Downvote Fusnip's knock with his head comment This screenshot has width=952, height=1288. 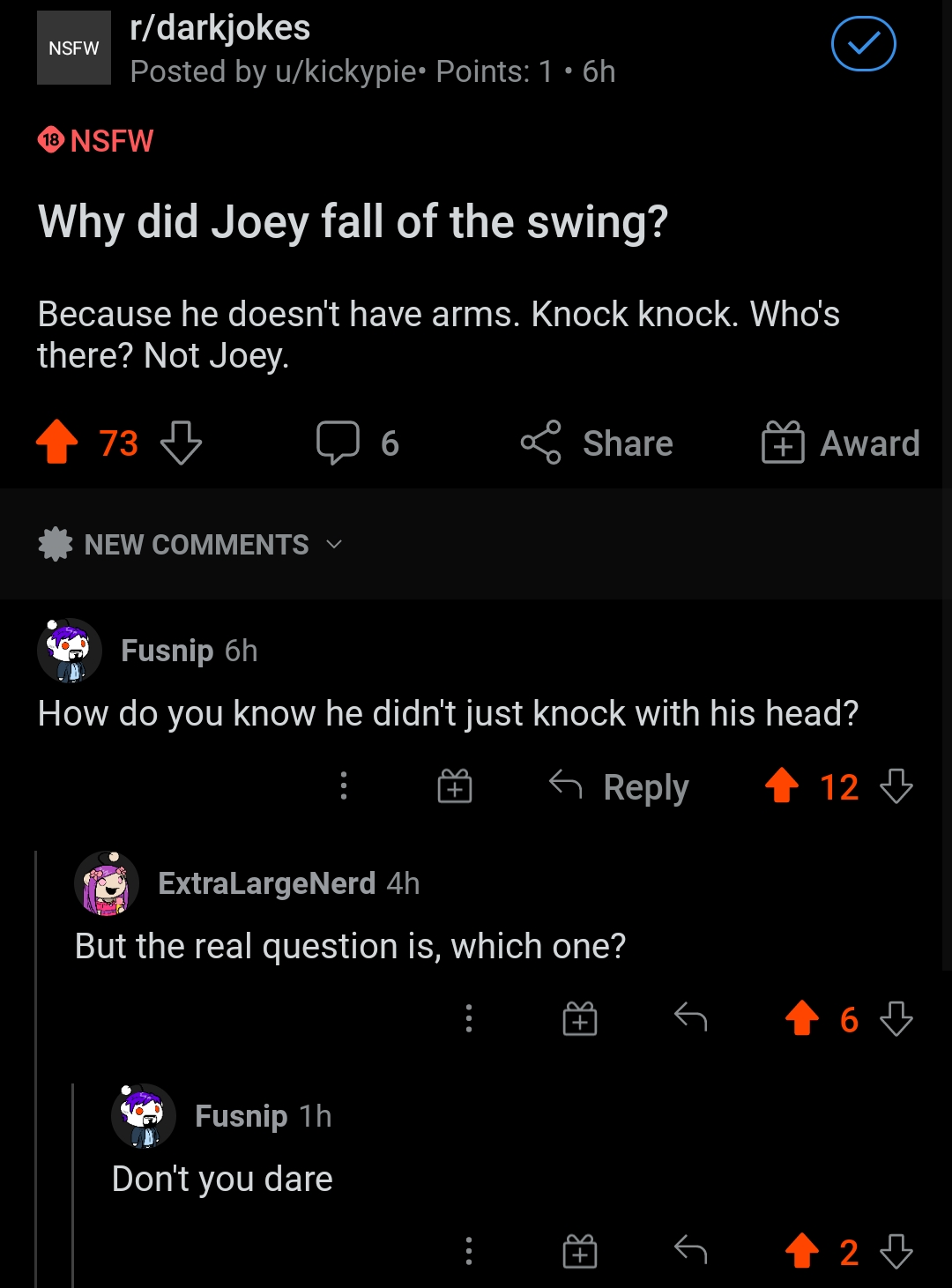coord(896,785)
